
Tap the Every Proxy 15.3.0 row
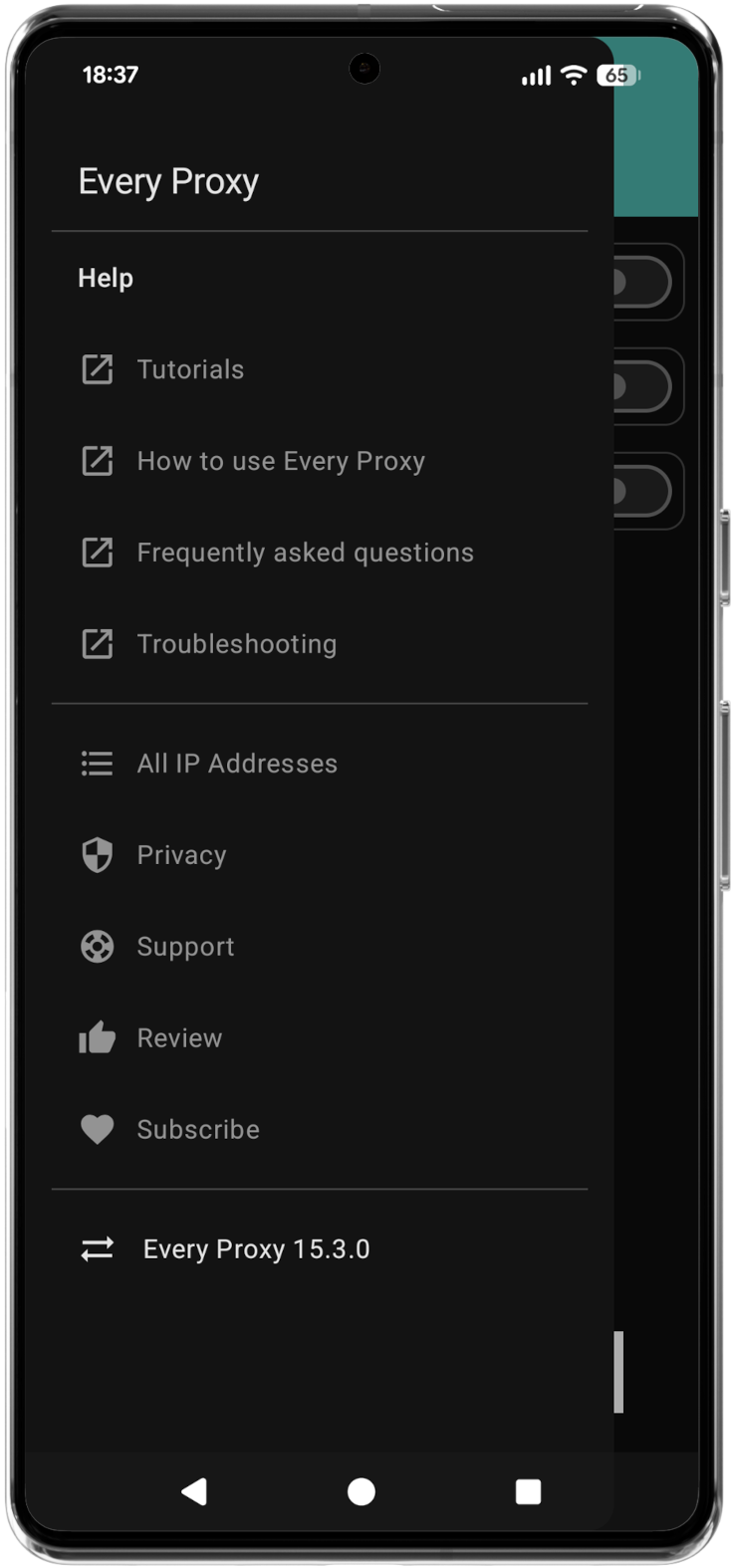[256, 1249]
